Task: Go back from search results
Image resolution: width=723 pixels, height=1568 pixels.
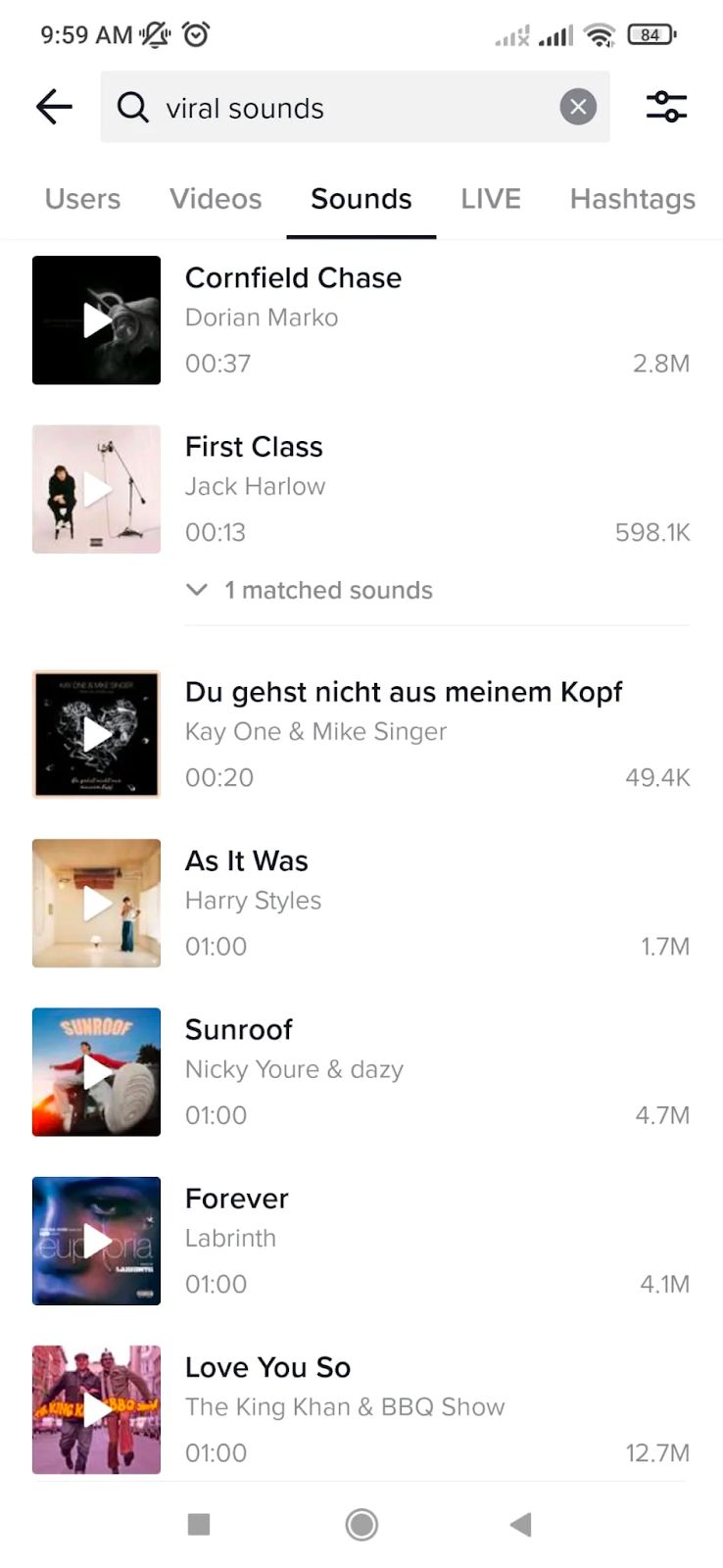Action: click(54, 107)
